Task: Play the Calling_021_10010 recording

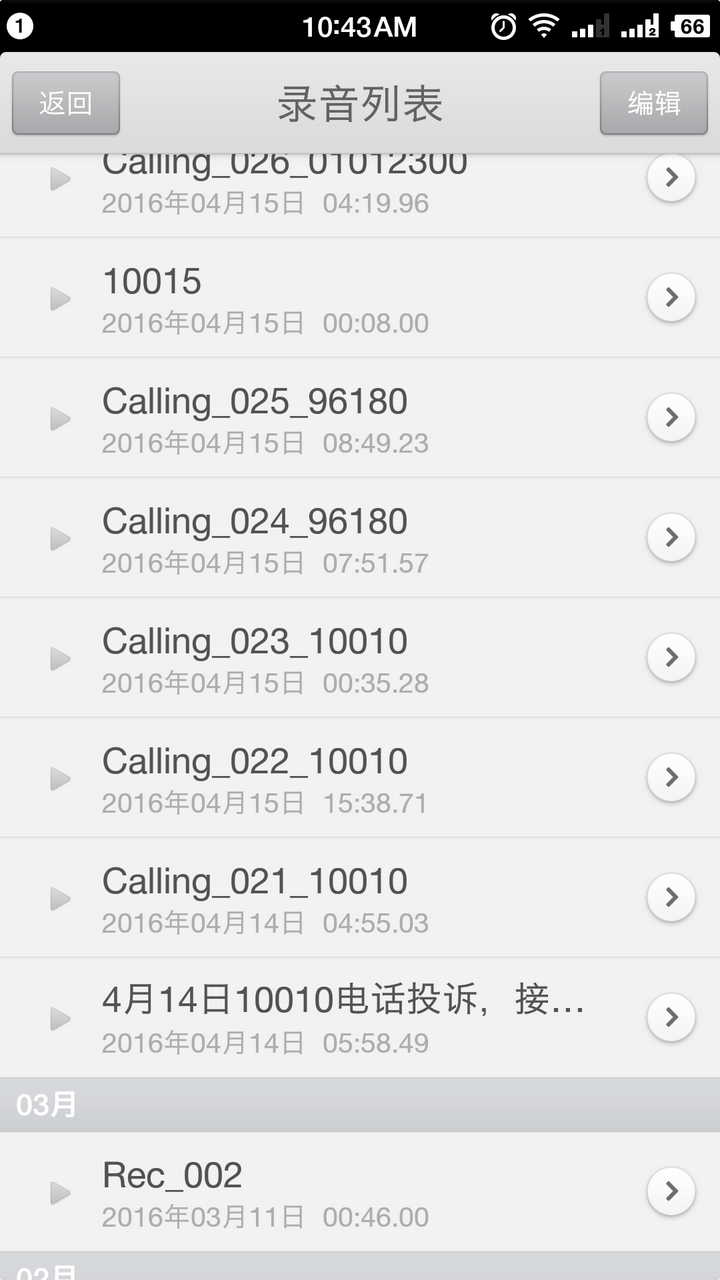Action: (60, 898)
